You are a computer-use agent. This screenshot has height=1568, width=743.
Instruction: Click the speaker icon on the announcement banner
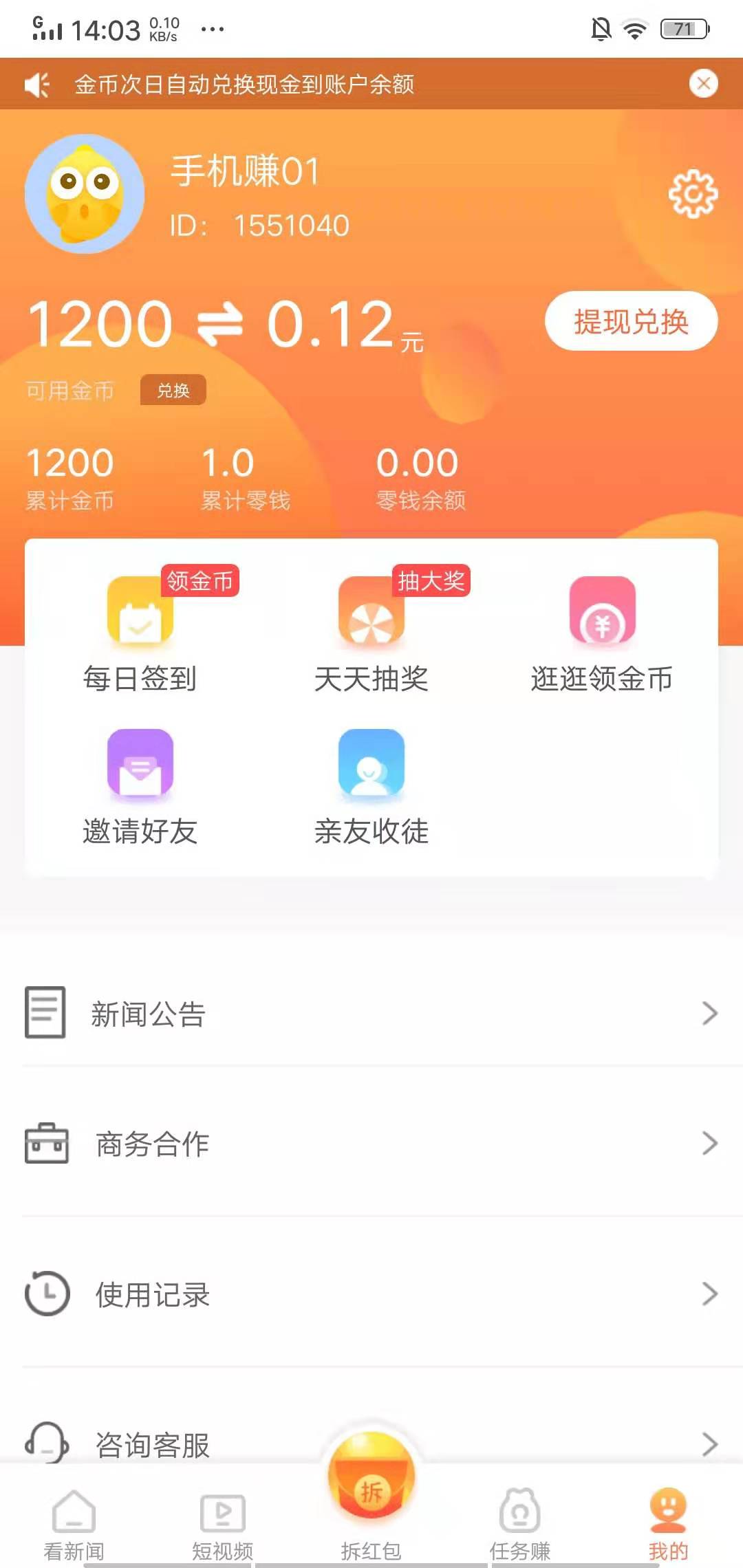click(x=36, y=84)
